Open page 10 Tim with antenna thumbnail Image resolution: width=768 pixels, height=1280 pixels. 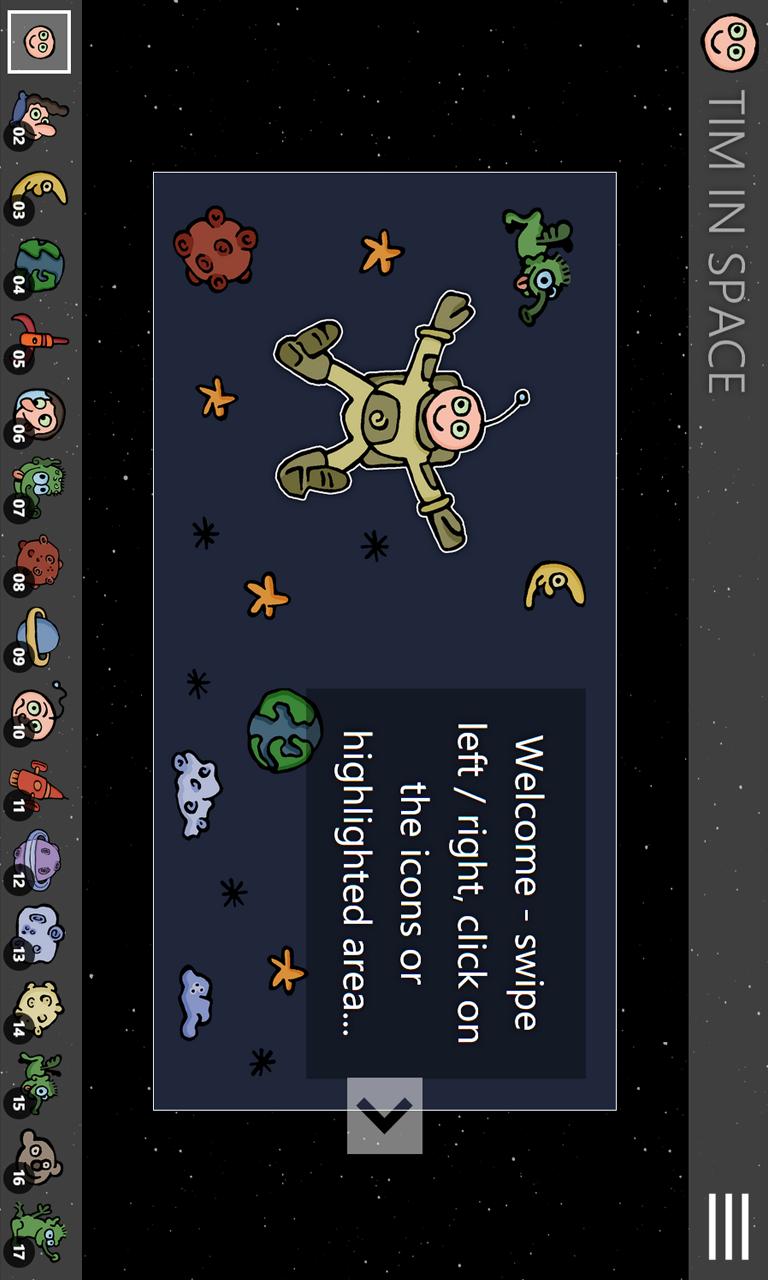pyautogui.click(x=38, y=712)
